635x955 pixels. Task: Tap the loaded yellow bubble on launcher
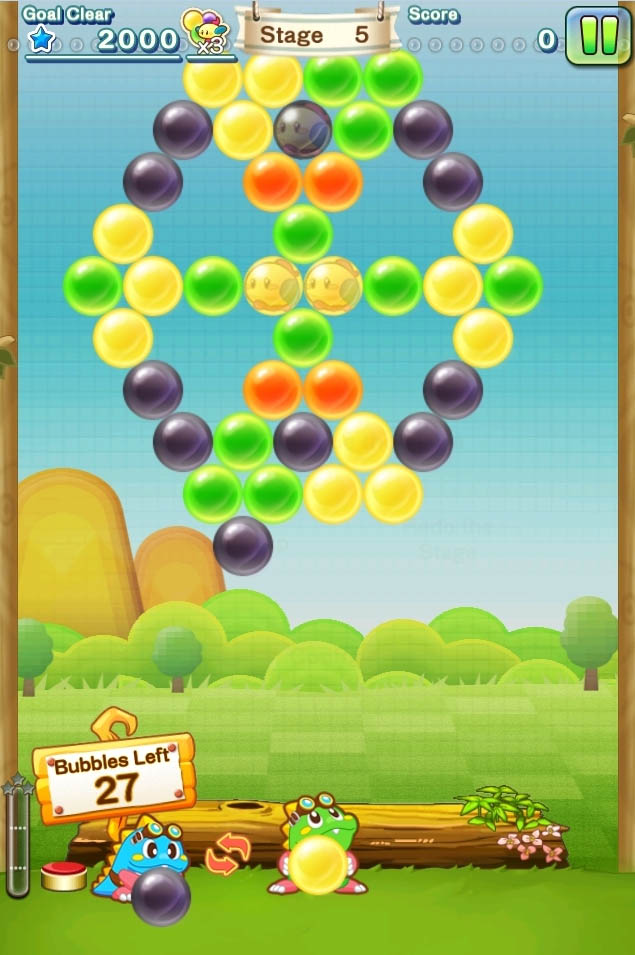[x=318, y=865]
